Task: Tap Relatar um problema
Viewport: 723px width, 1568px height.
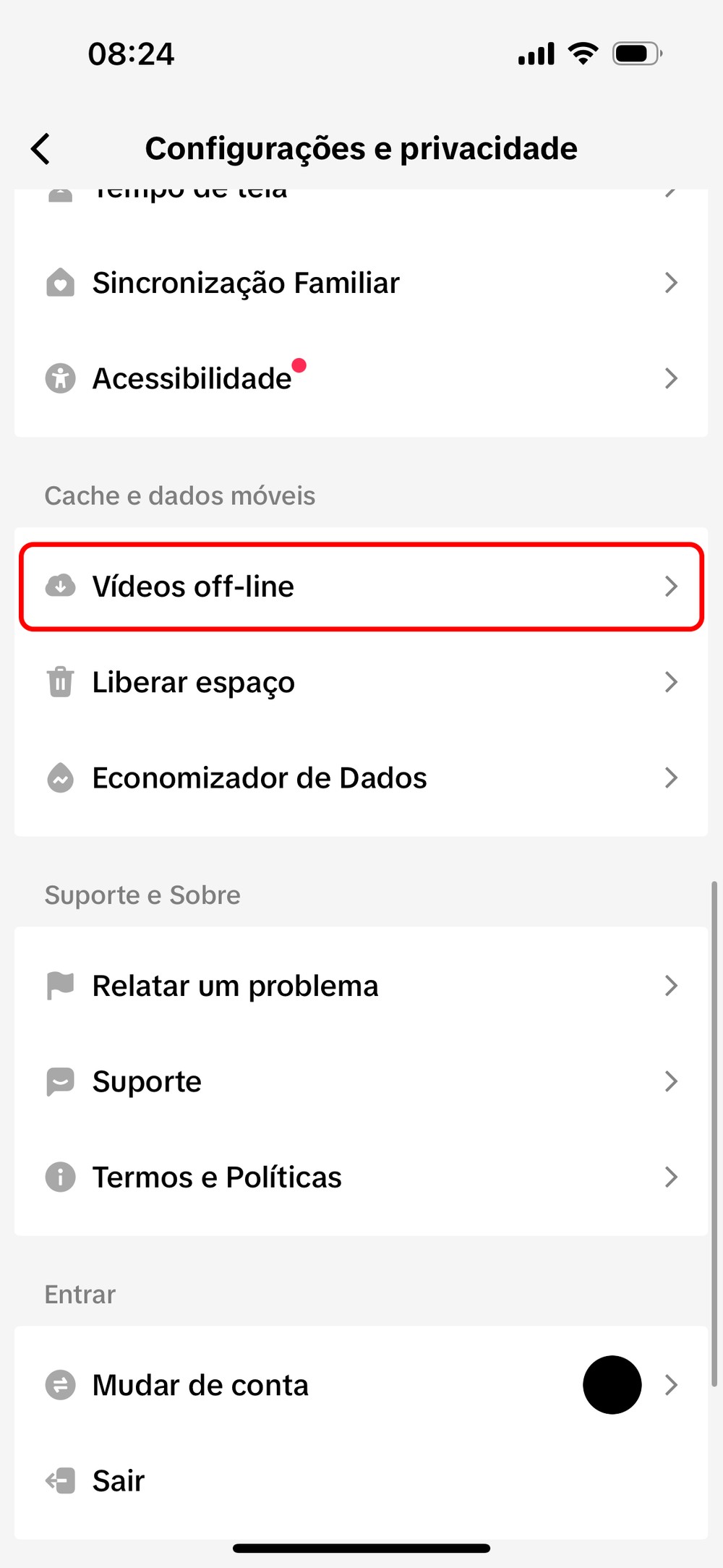Action: pos(360,986)
